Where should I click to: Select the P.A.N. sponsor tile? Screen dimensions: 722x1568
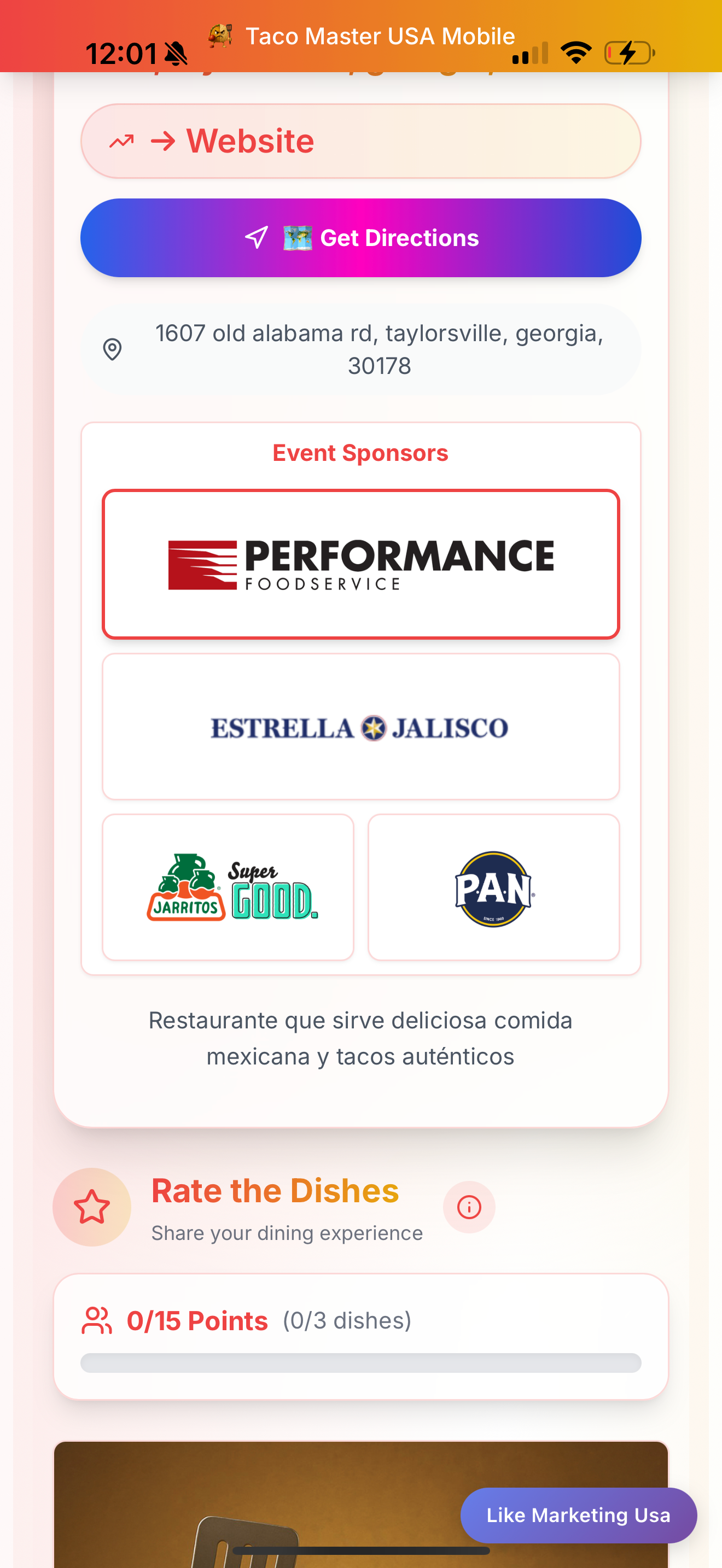(x=494, y=887)
